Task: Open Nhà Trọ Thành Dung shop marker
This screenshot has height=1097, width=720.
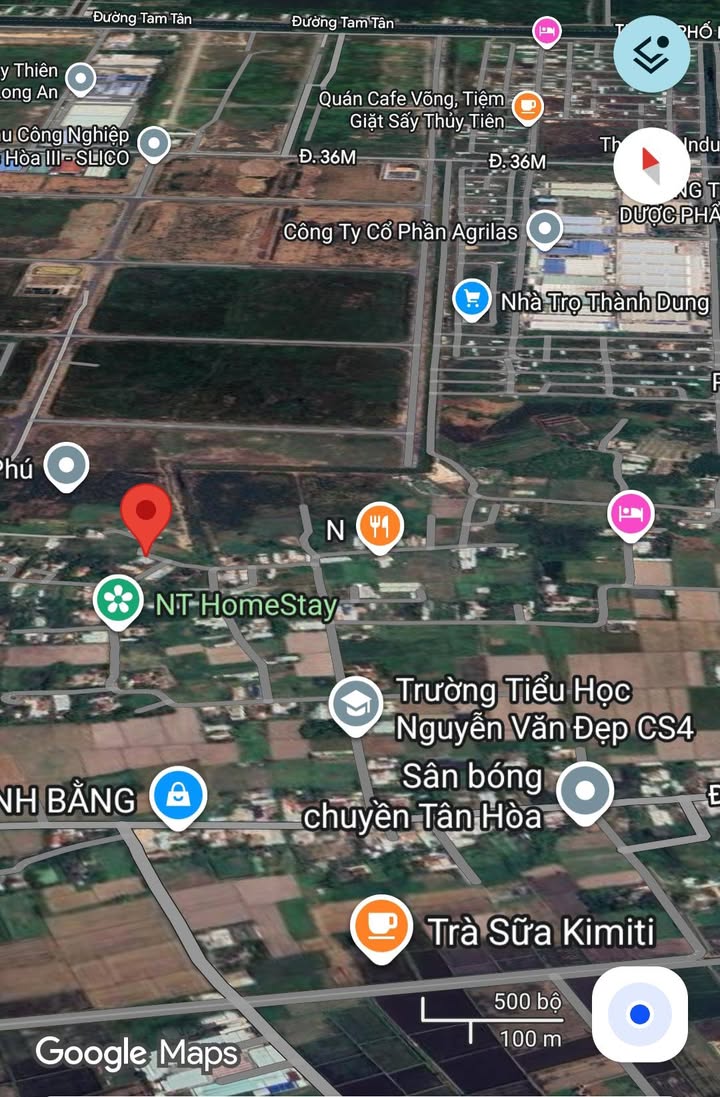Action: 471,298
